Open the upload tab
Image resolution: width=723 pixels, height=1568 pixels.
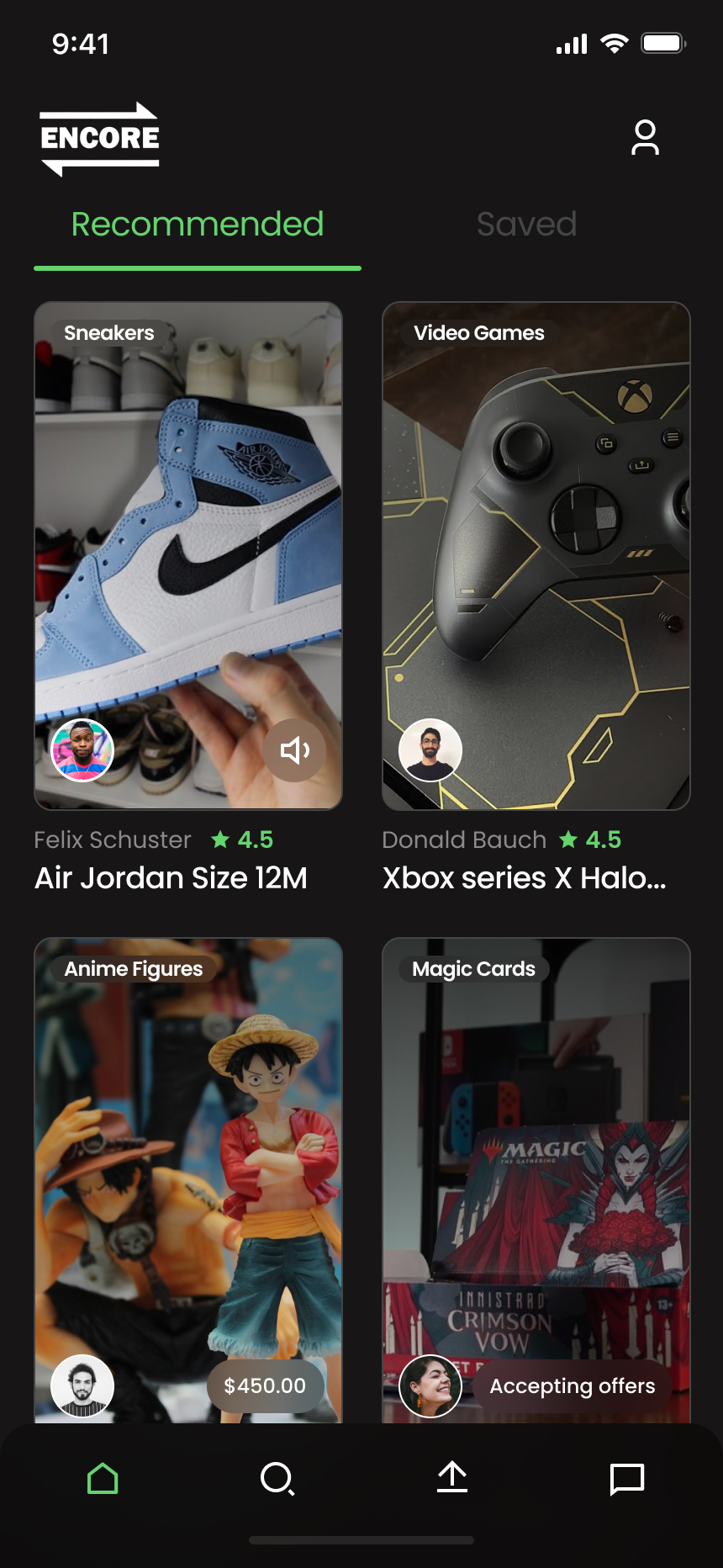coord(452,1477)
